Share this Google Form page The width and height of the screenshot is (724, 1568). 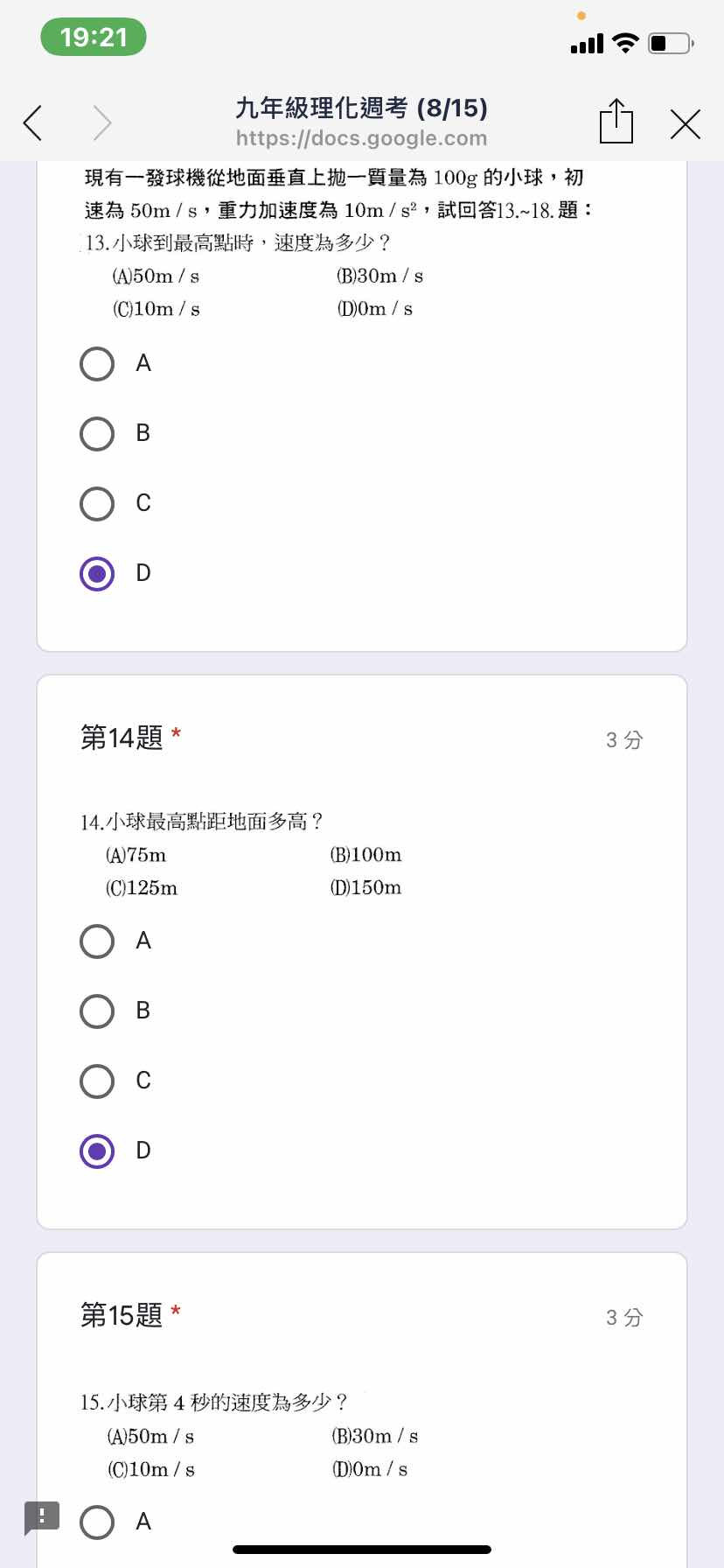[x=616, y=121]
